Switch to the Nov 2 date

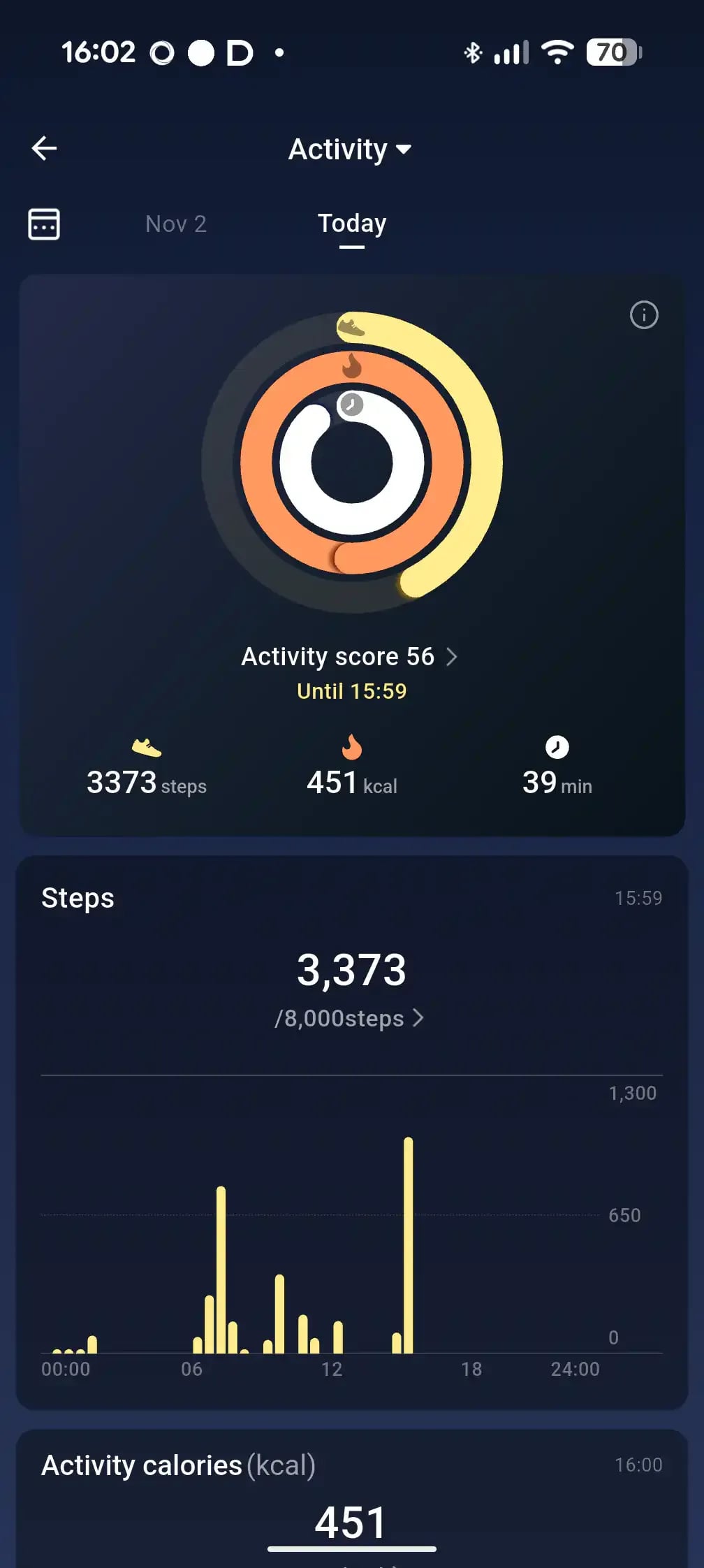point(176,224)
